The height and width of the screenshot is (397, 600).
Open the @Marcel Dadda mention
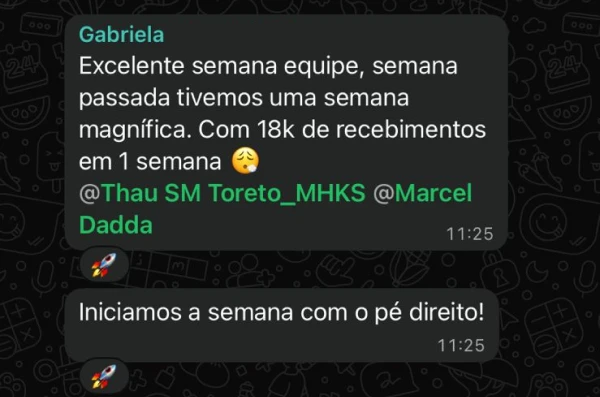tap(276, 209)
